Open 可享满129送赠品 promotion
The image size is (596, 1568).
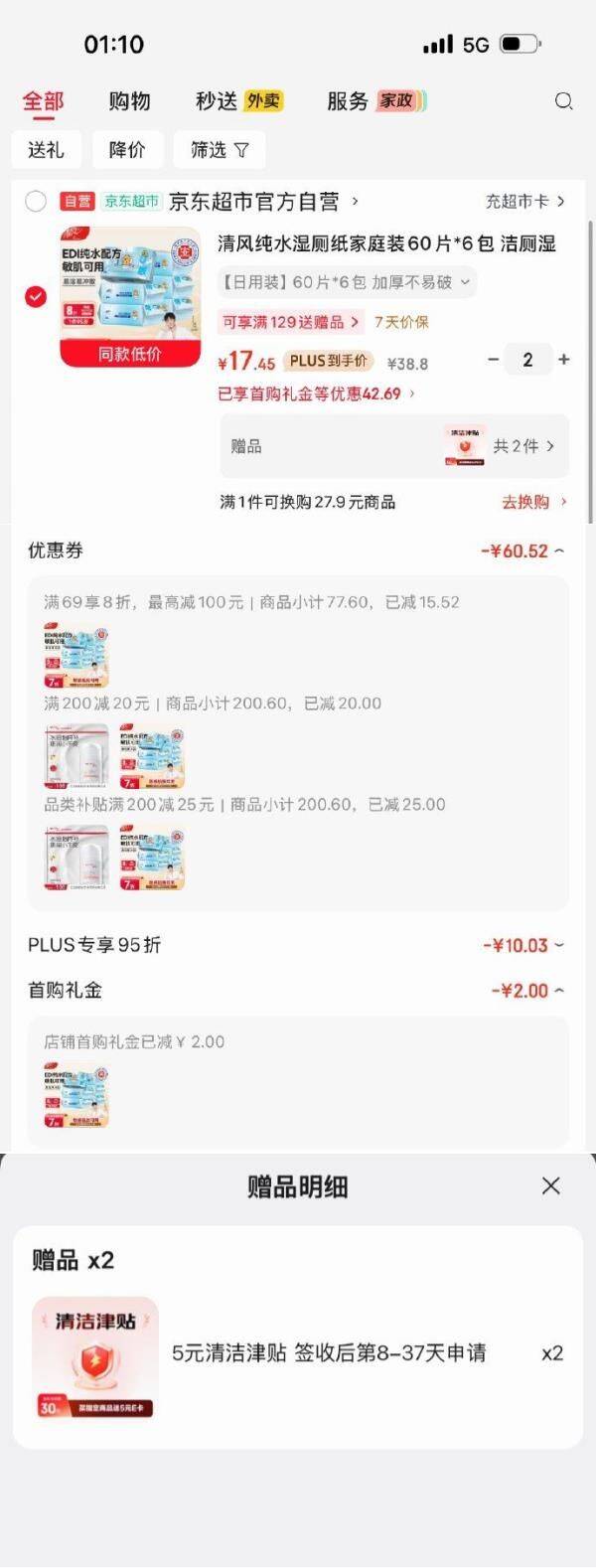click(x=291, y=322)
